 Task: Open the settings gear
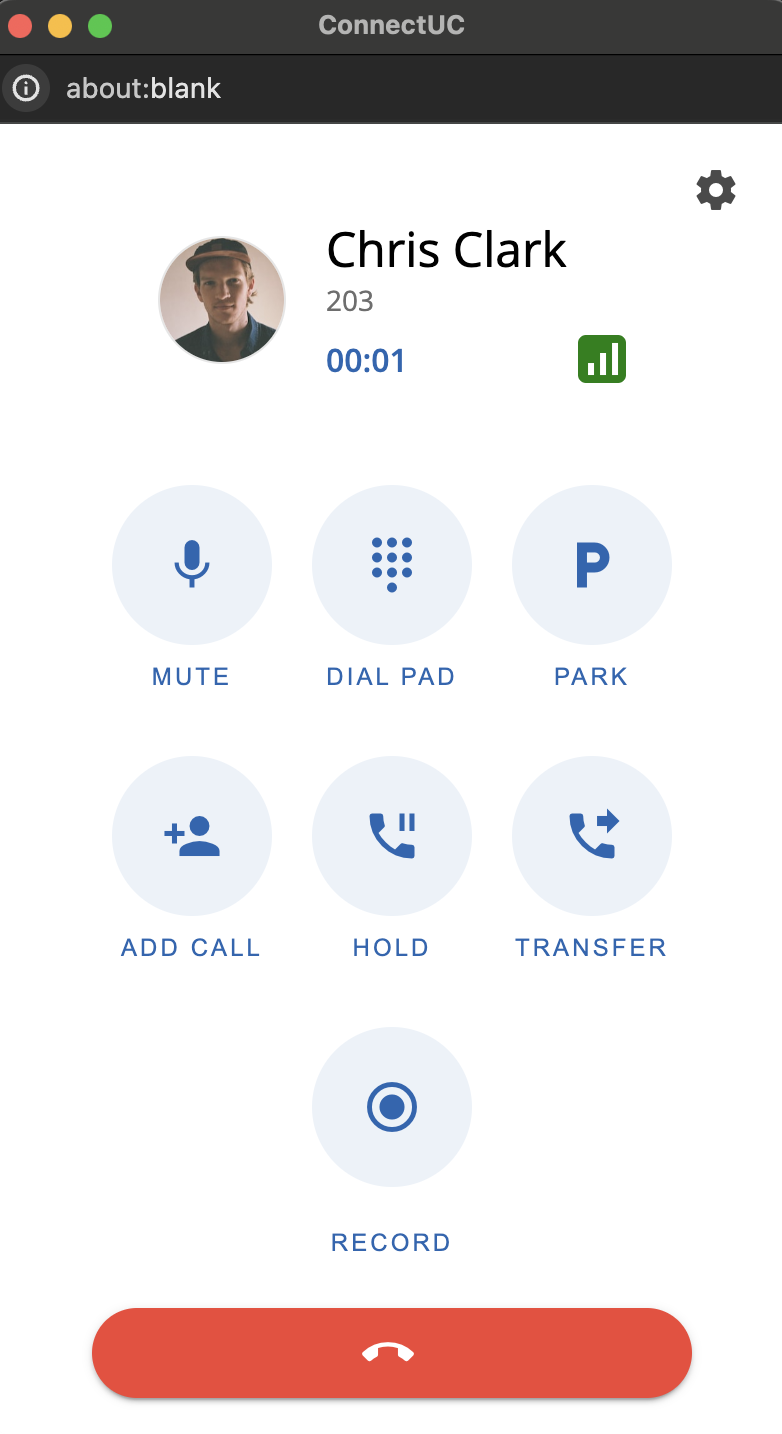(x=716, y=190)
